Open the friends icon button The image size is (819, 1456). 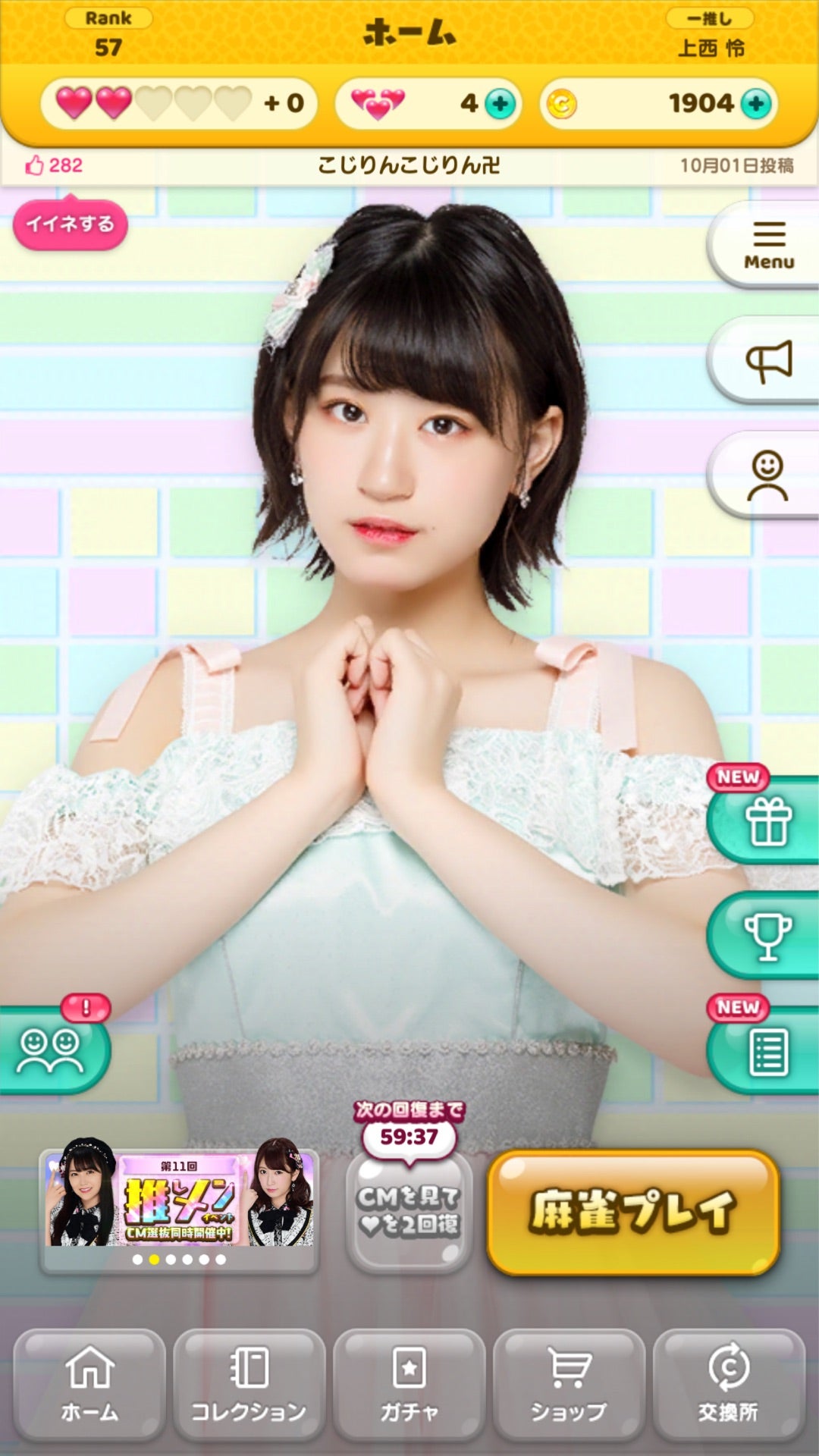point(52,1051)
